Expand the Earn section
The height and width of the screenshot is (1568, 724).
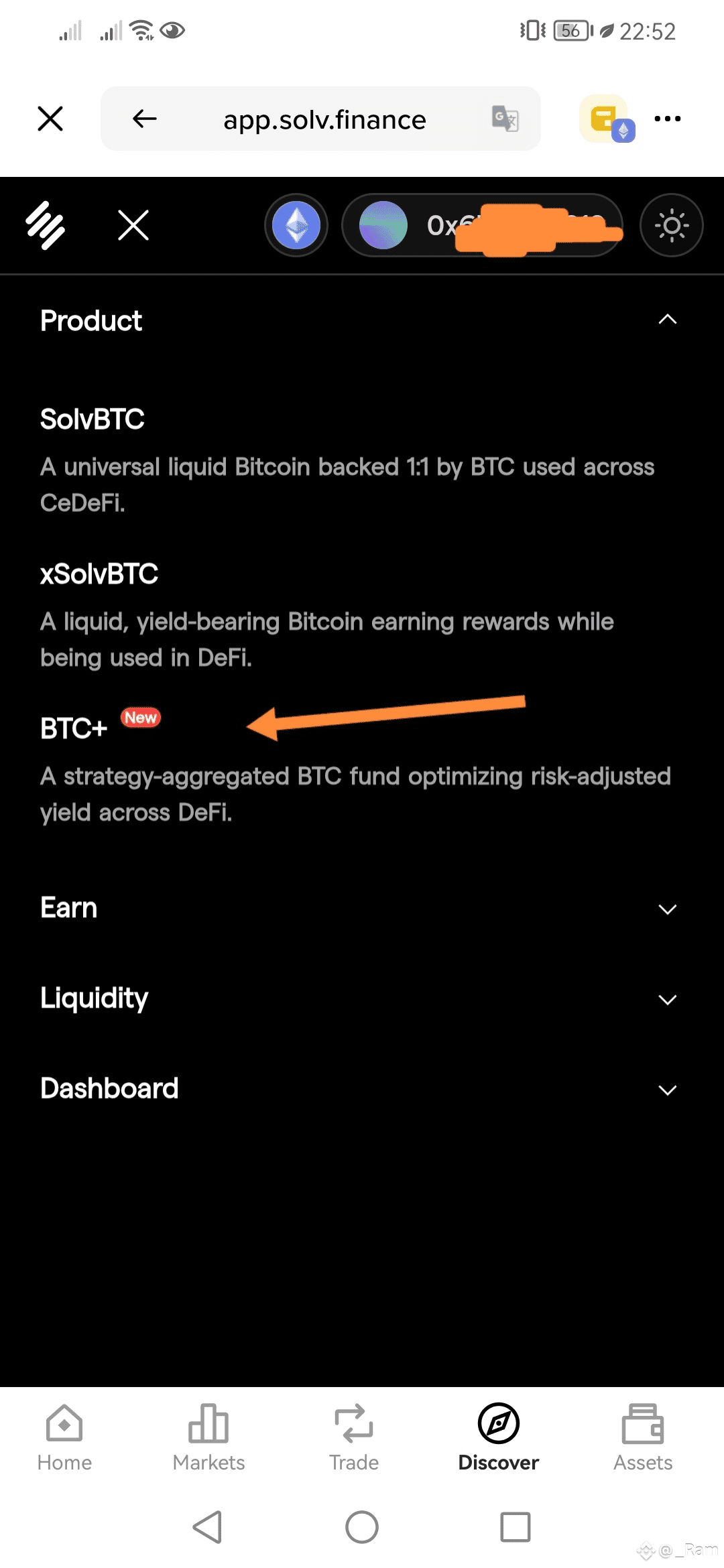tap(362, 908)
